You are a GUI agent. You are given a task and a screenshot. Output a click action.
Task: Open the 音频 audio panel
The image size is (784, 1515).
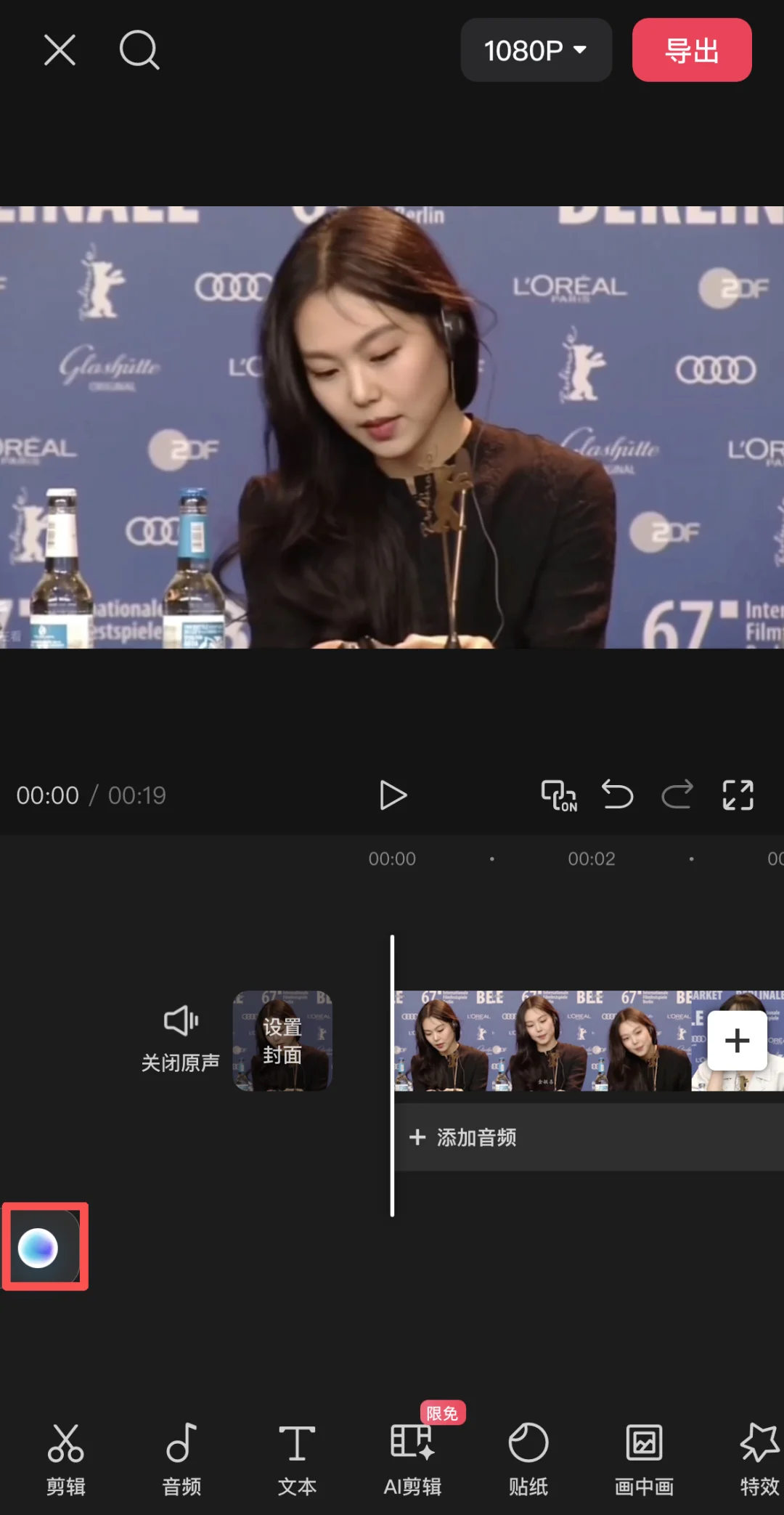[181, 1460]
